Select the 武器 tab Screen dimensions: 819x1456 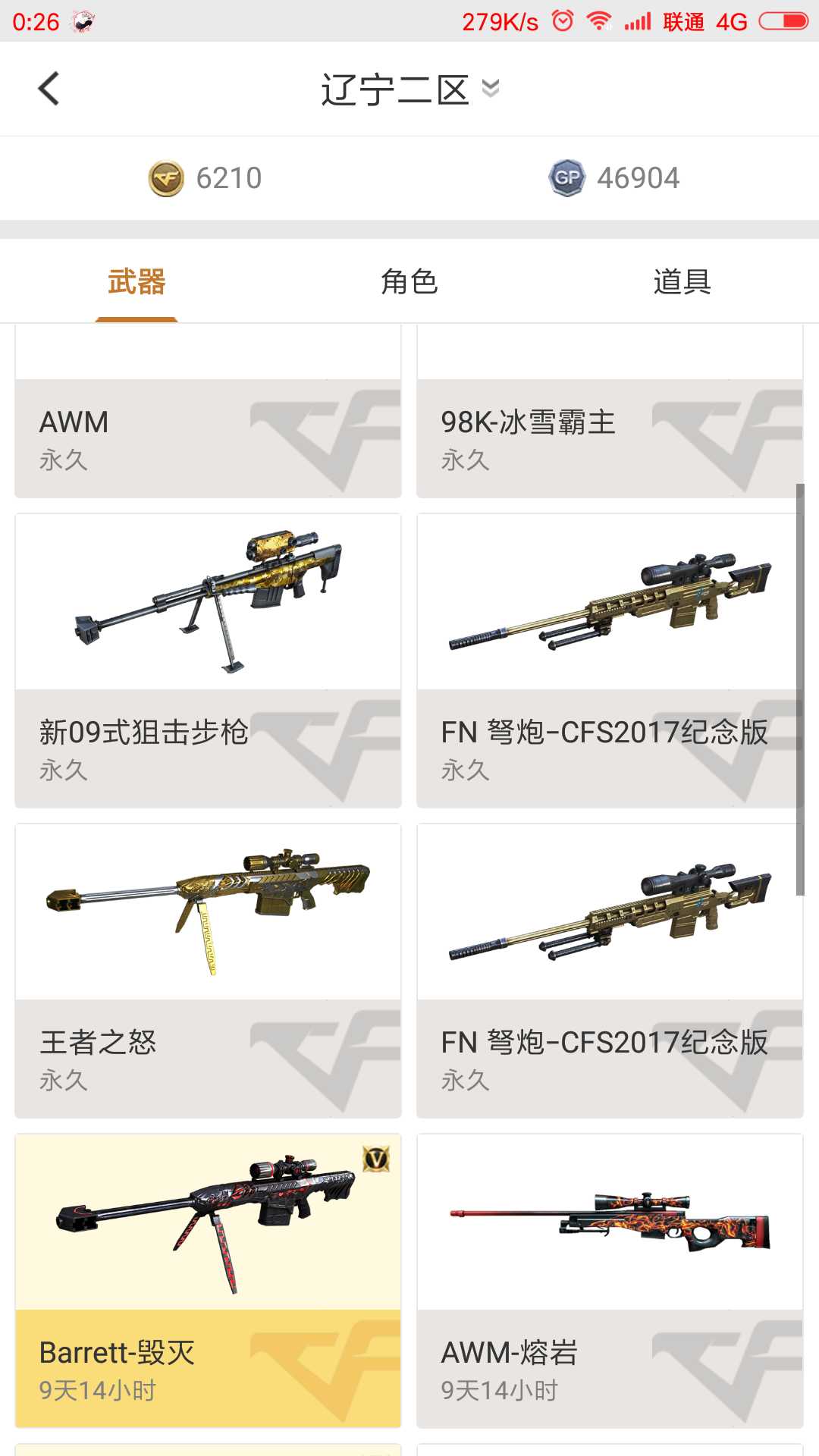(136, 281)
